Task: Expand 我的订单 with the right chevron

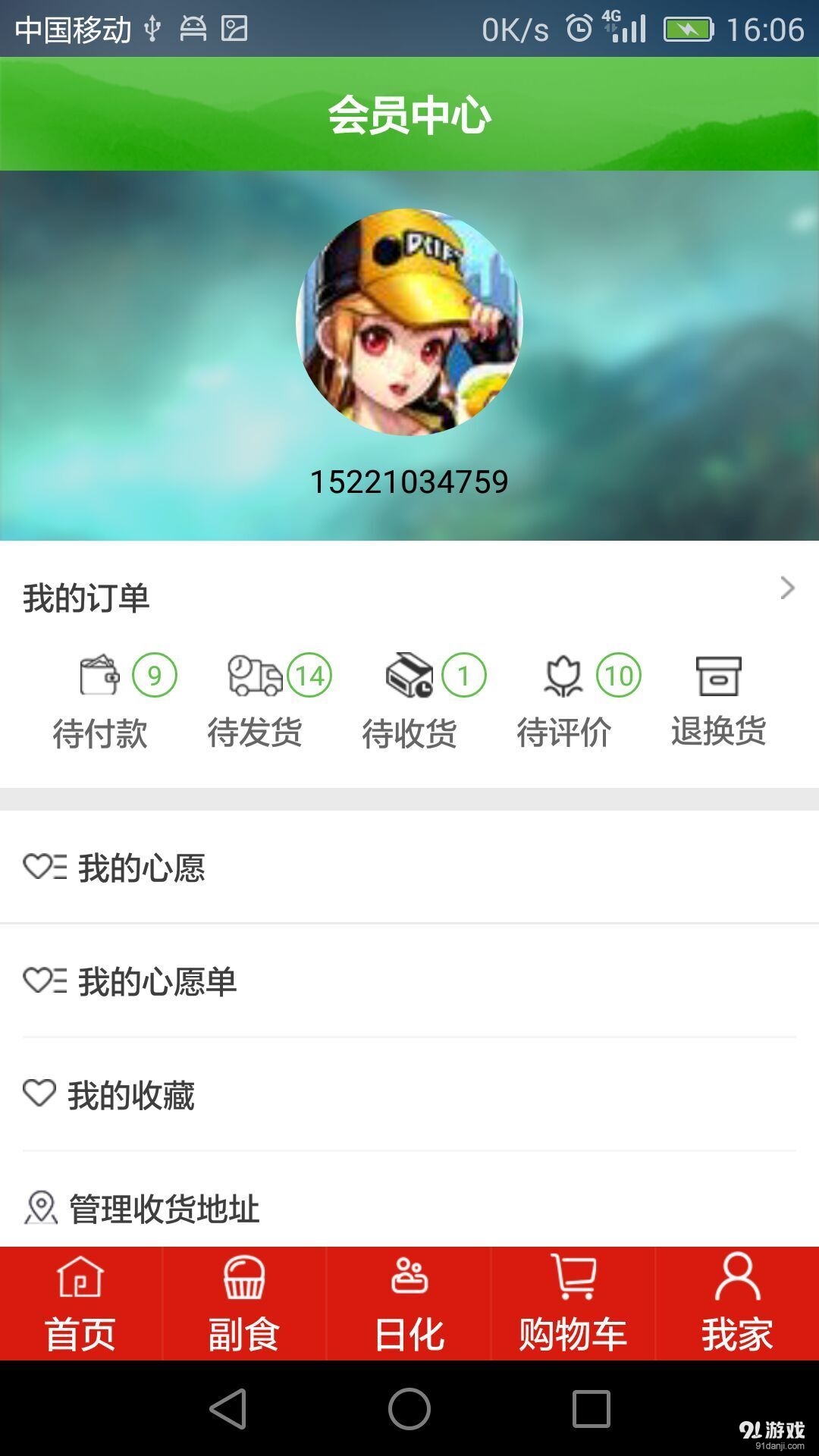Action: click(x=787, y=588)
